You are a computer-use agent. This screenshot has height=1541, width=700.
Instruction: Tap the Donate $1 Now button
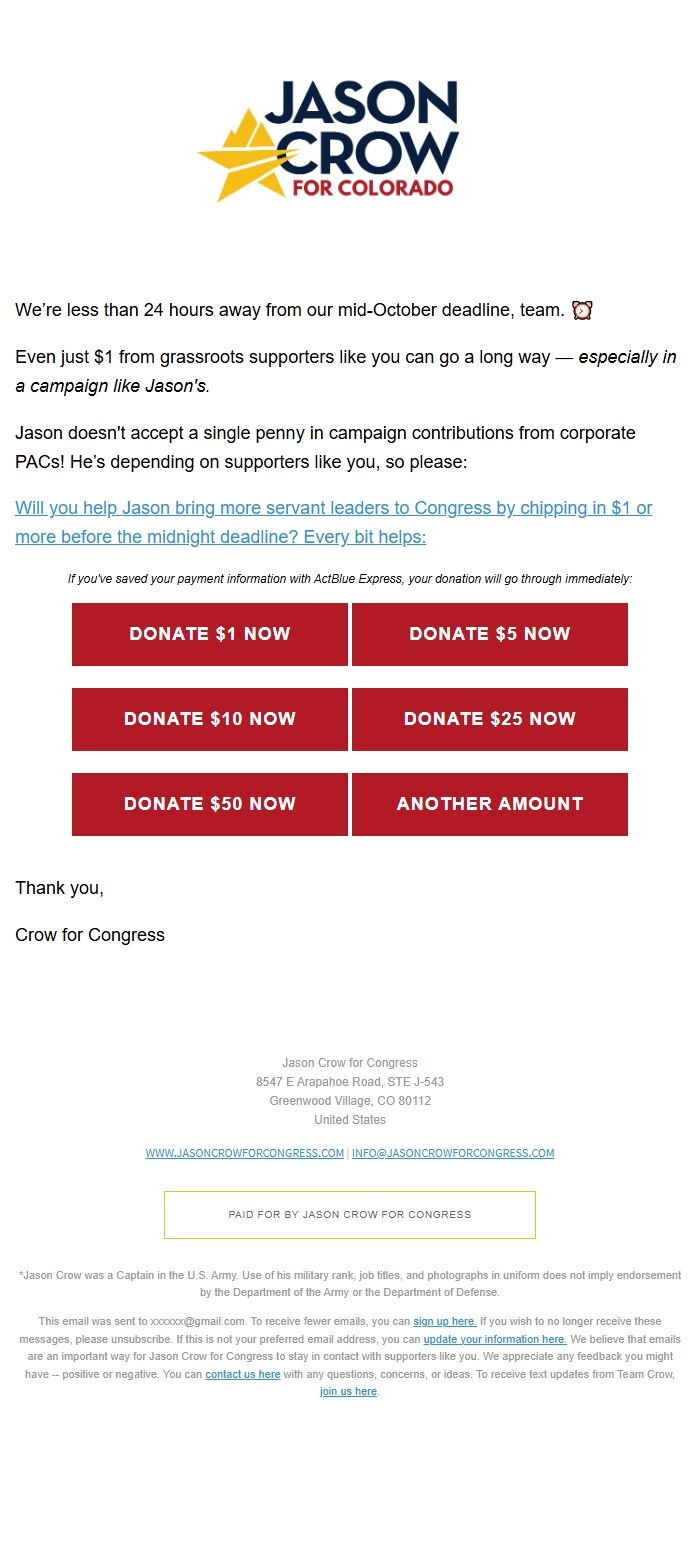[x=210, y=634]
